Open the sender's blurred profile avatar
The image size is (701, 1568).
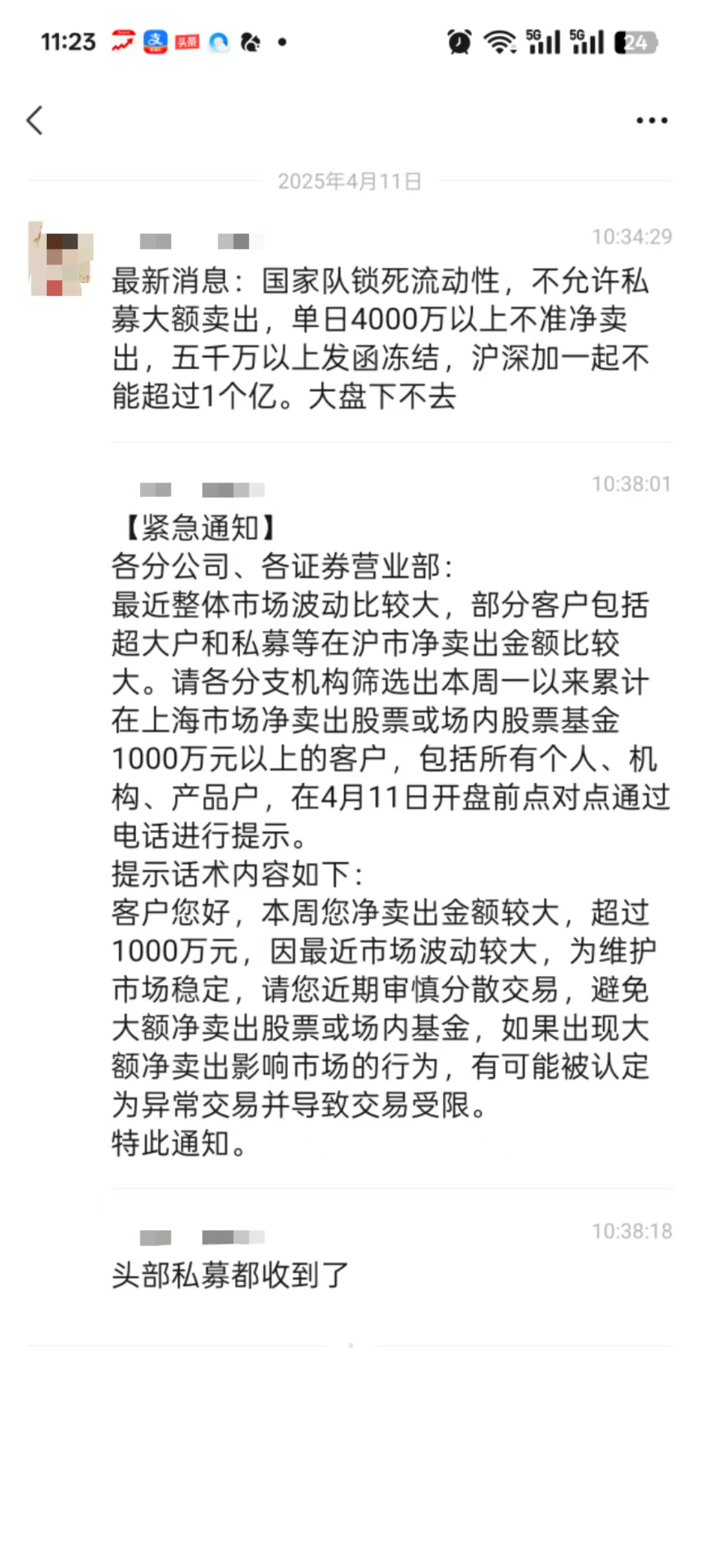[x=61, y=259]
